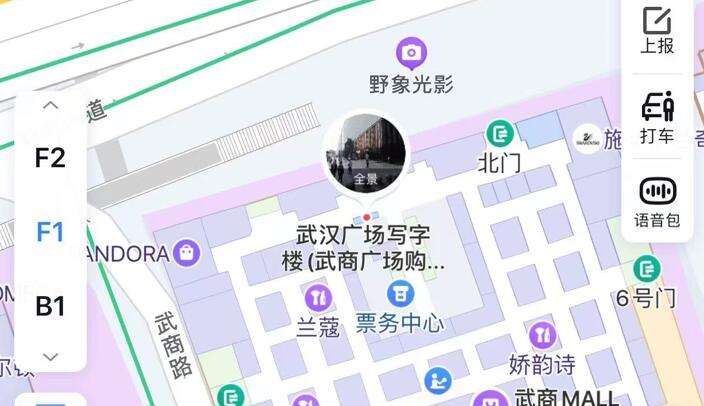Select the 娇韵诗 store marker
The height and width of the screenshot is (406, 704).
point(542,334)
